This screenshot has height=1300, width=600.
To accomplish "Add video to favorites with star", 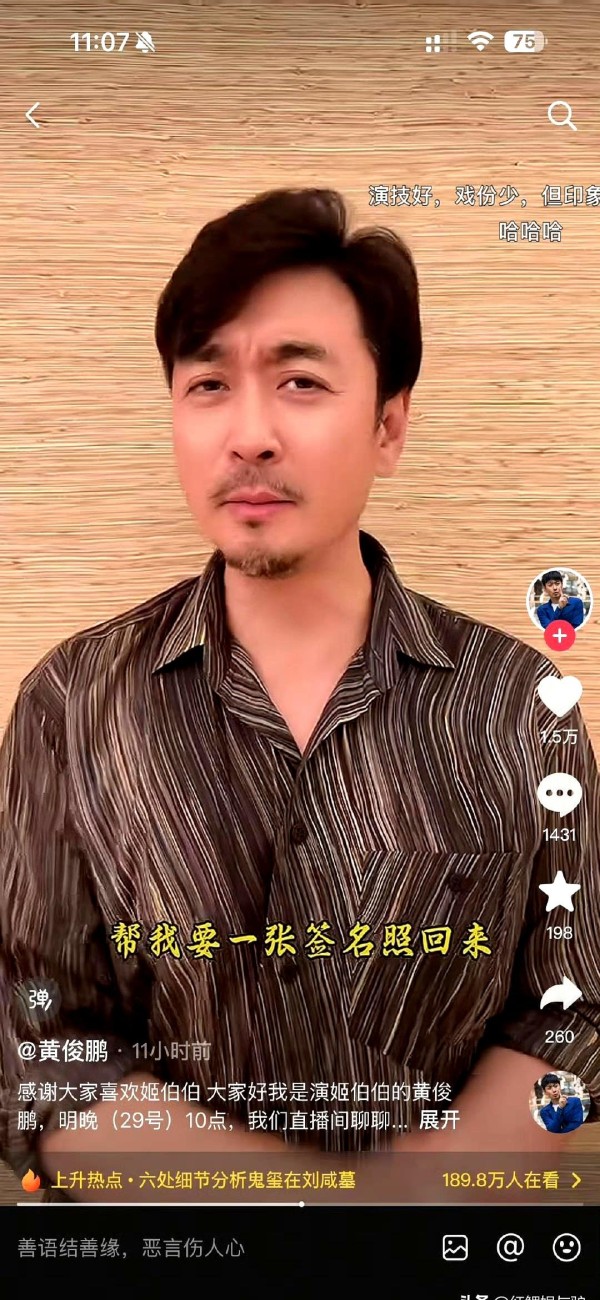I will click(559, 892).
